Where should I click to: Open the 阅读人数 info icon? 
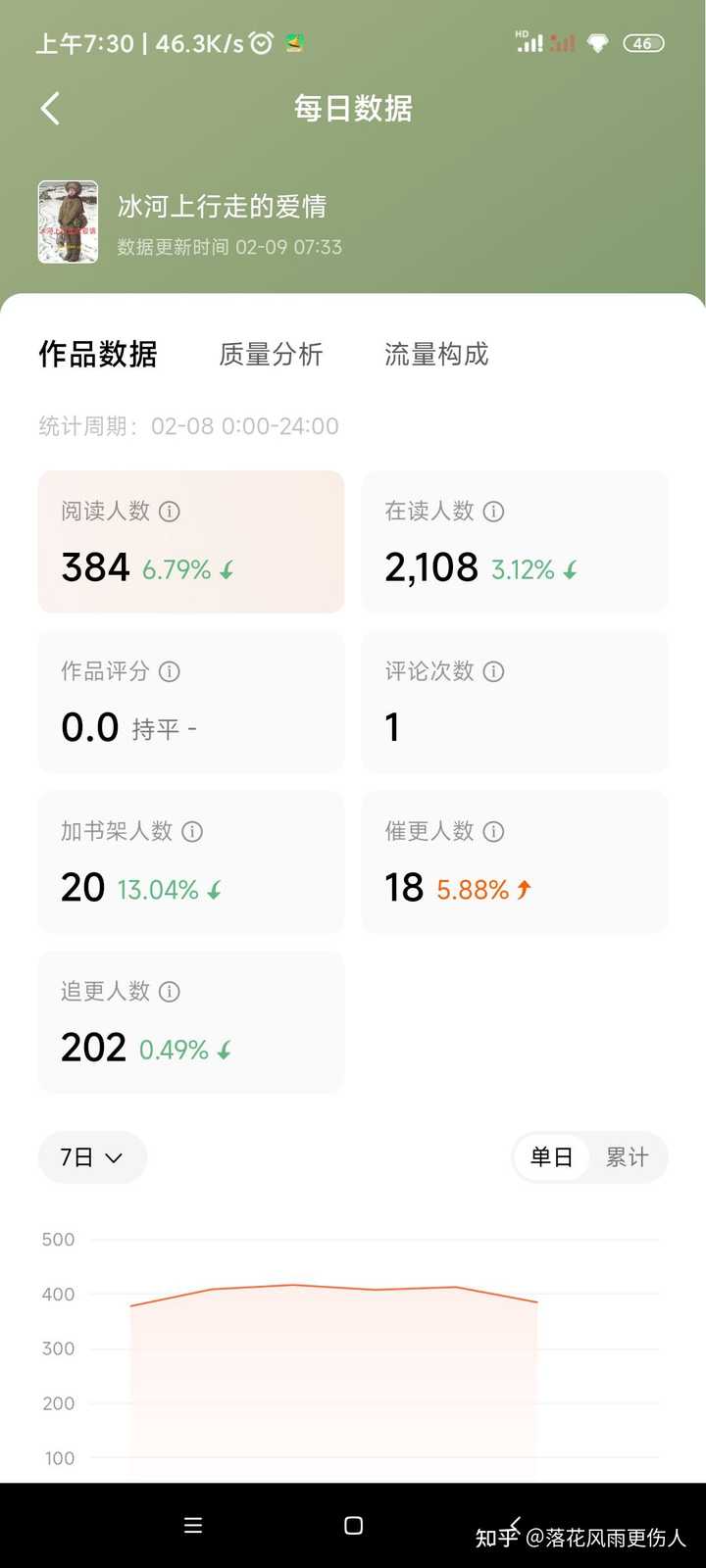[170, 512]
